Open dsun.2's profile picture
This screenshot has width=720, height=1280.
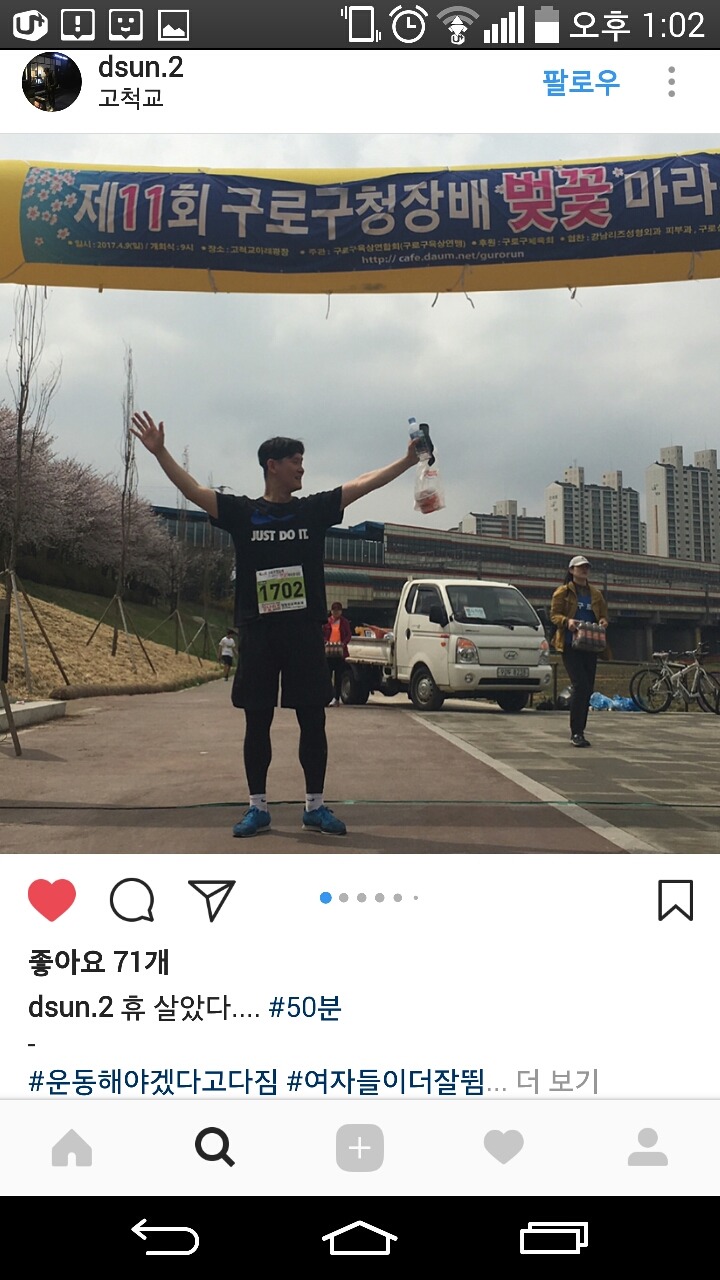coord(52,82)
